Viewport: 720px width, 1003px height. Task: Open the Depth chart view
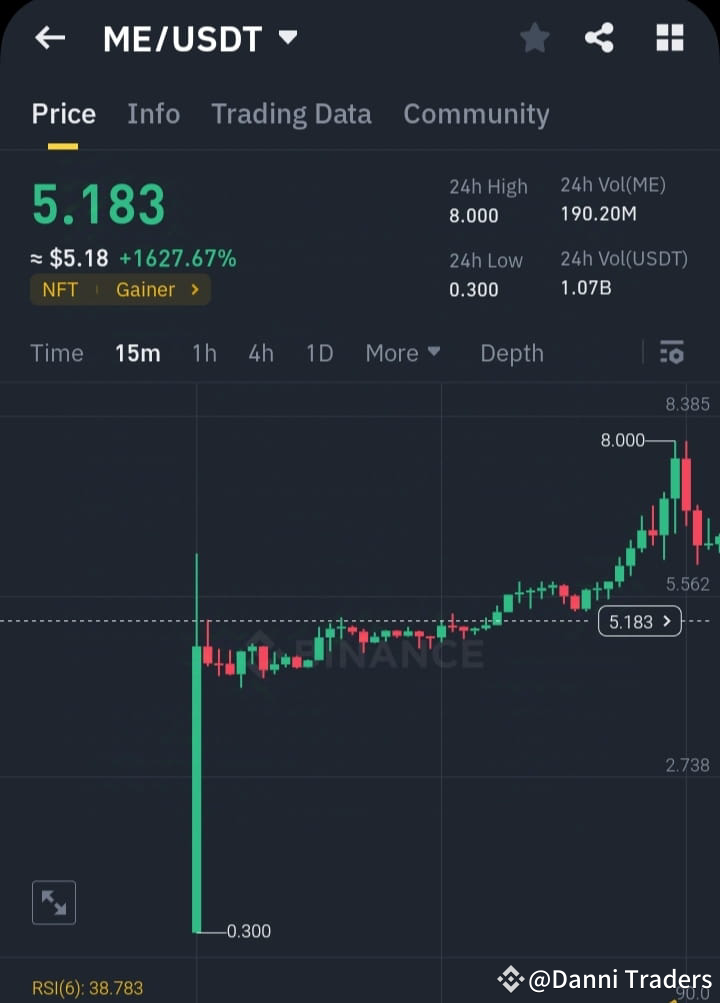[511, 353]
